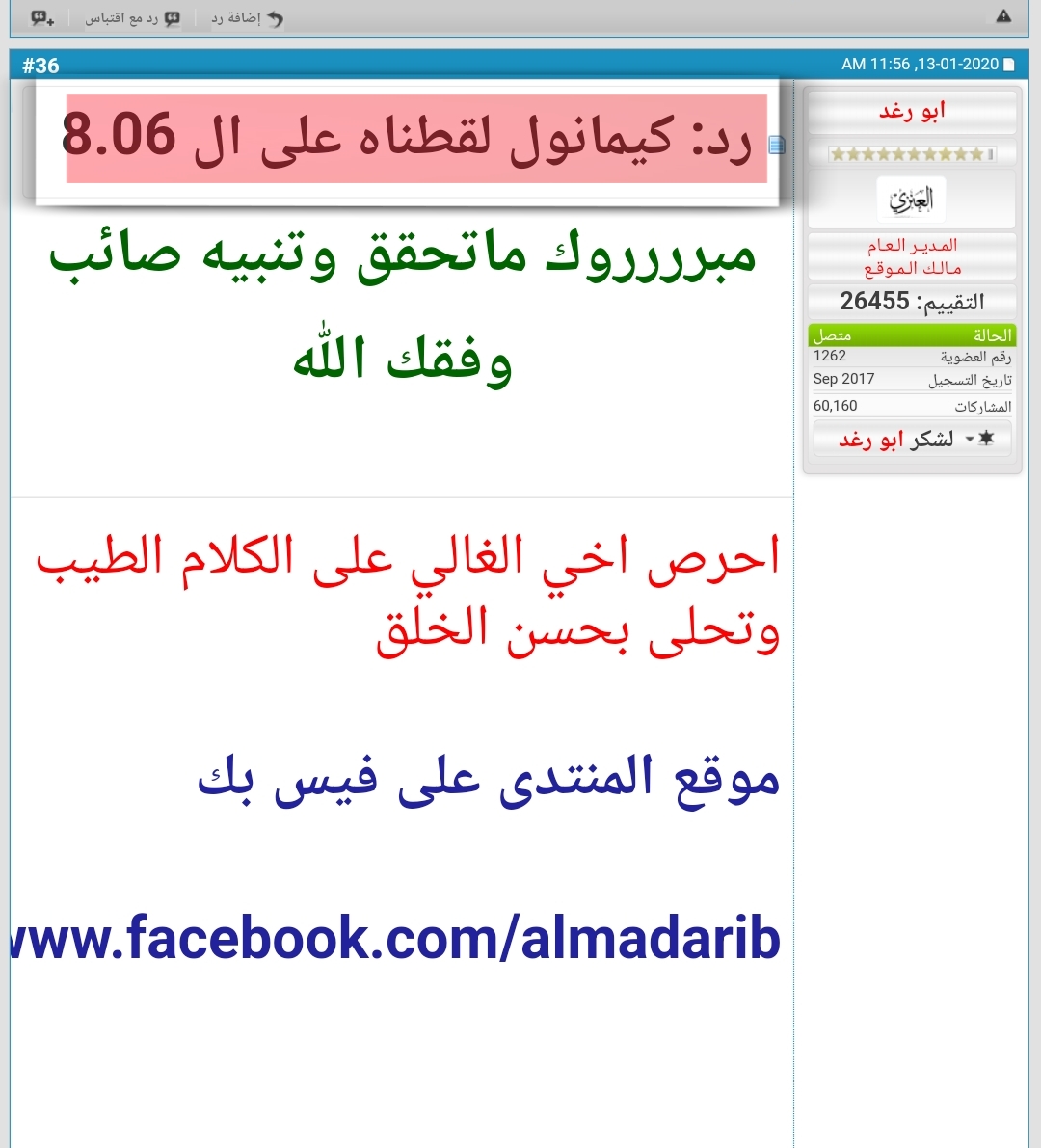Open post permalink #36
The height and width of the screenshot is (1148, 1041).
pyautogui.click(x=41, y=66)
